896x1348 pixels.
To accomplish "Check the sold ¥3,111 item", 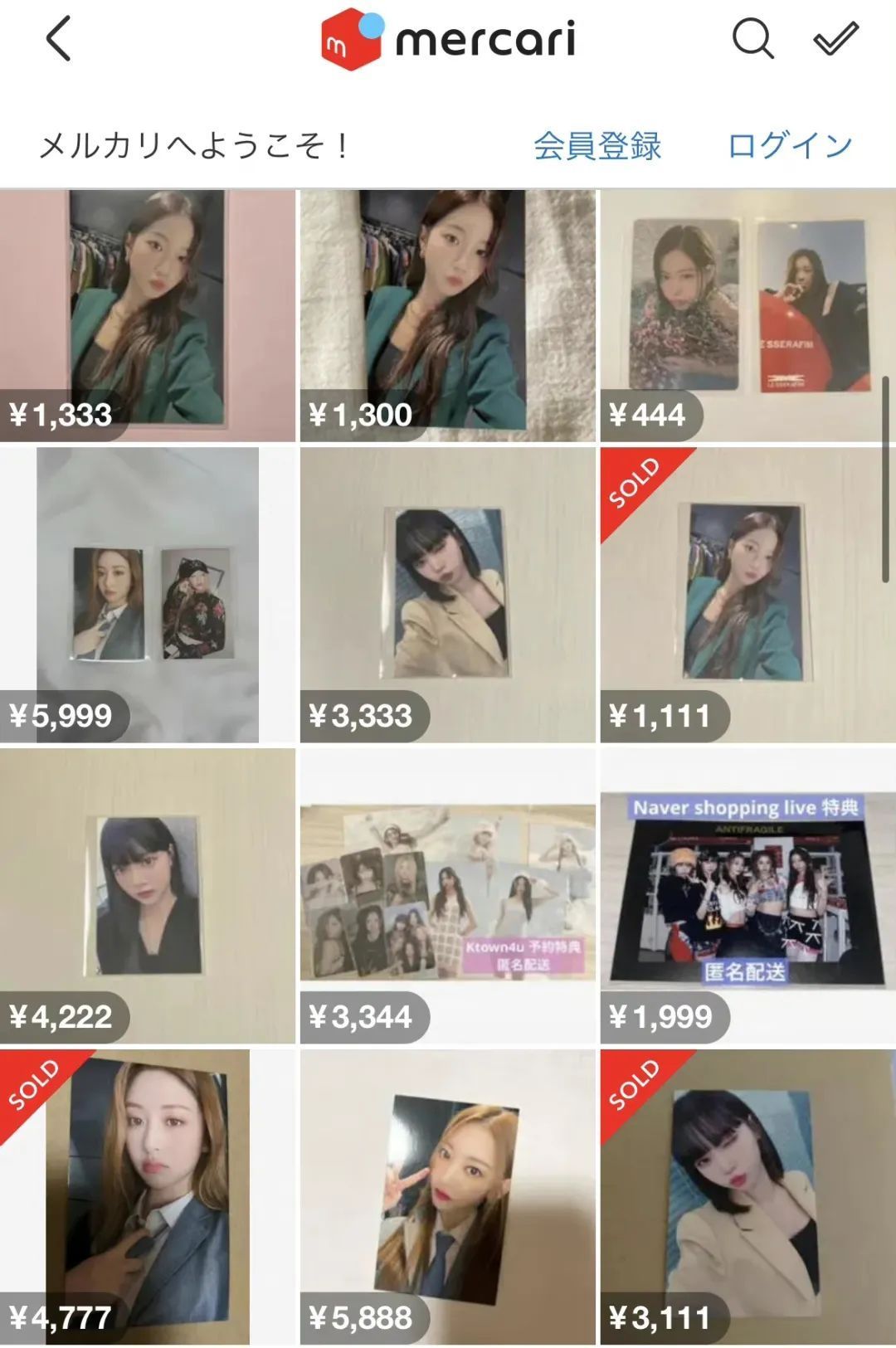I will click(x=747, y=1196).
